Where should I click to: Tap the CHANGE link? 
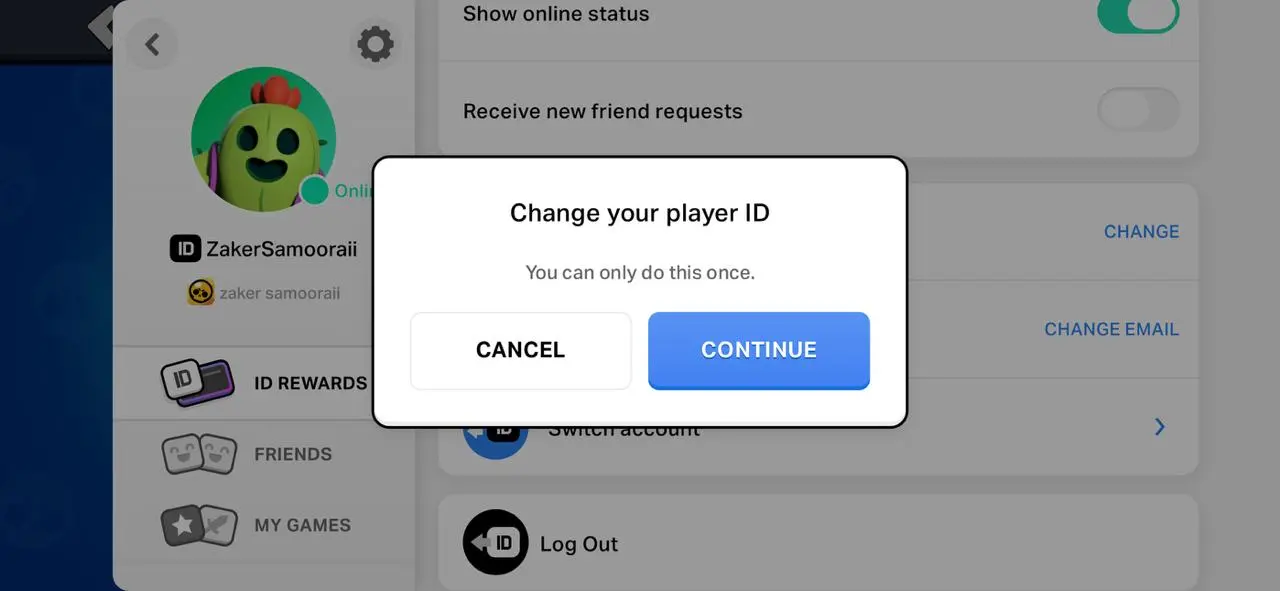click(x=1141, y=231)
